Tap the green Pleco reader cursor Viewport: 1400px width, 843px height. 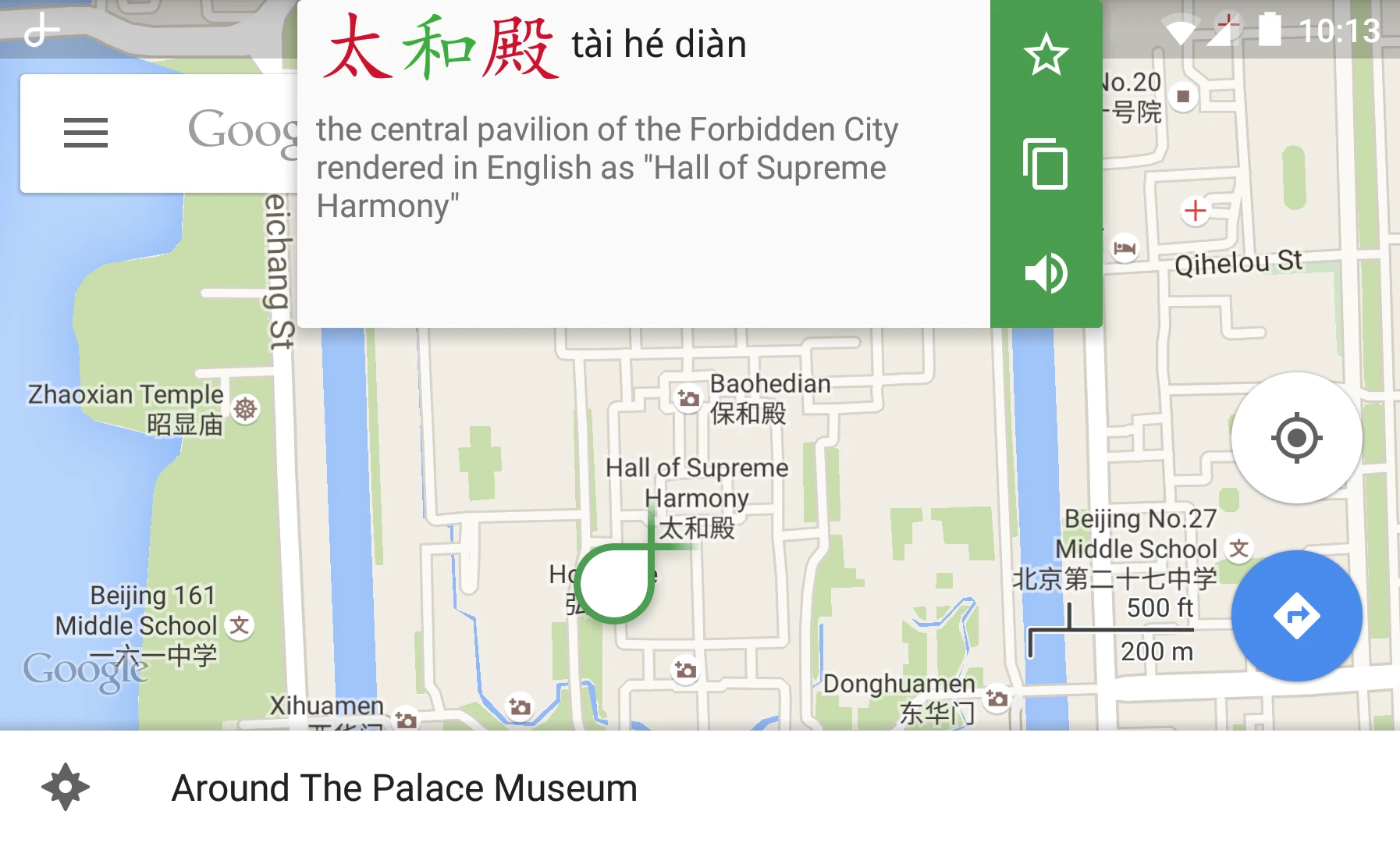point(615,584)
